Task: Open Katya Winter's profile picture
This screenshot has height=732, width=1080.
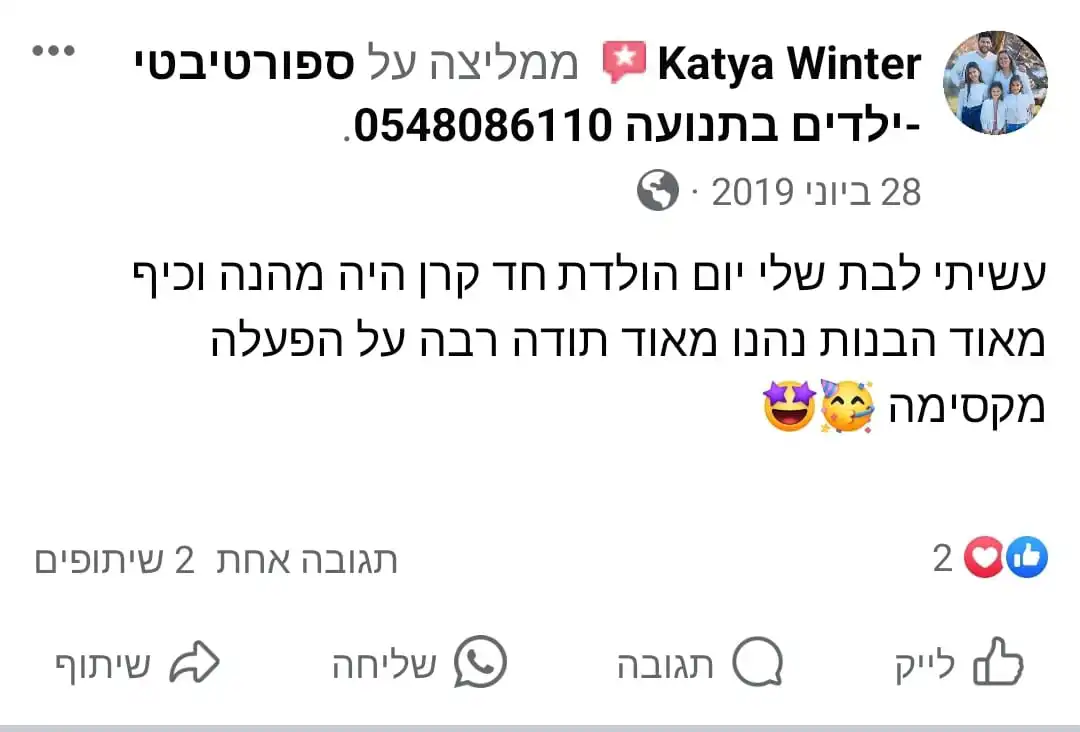Action: coord(995,82)
